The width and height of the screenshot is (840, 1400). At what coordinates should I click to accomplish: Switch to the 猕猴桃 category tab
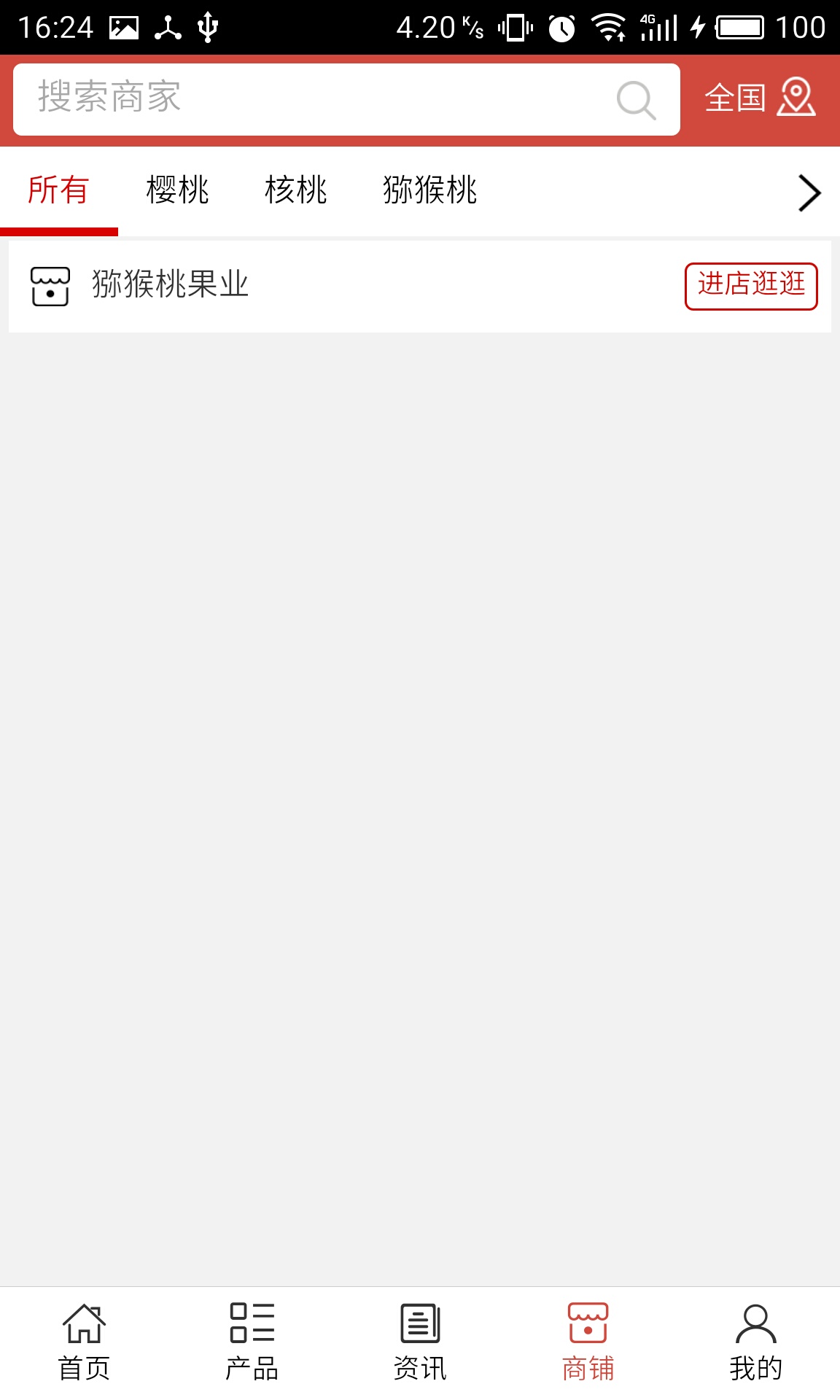tap(429, 191)
